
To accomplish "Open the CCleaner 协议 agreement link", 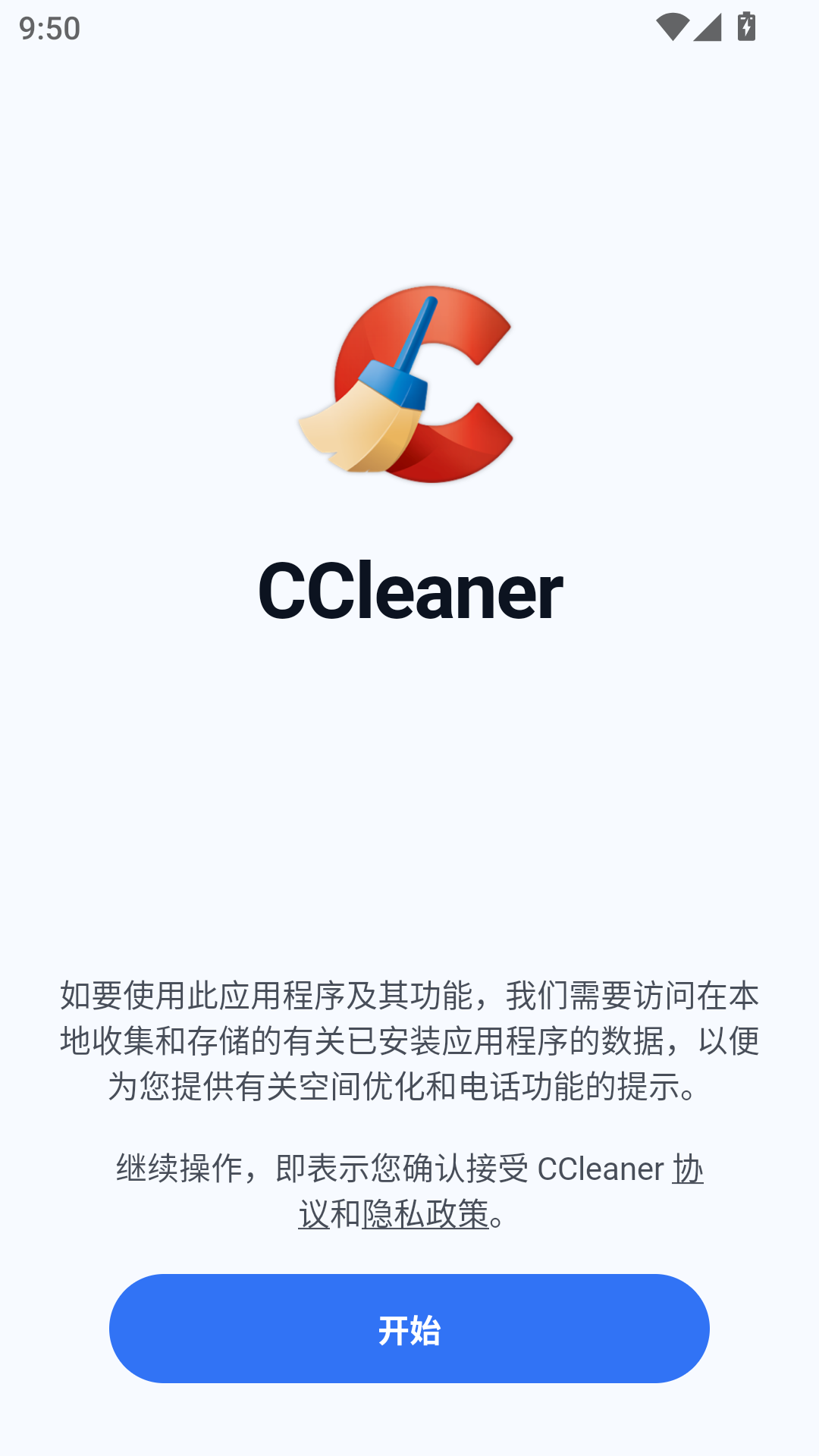I will click(687, 1169).
